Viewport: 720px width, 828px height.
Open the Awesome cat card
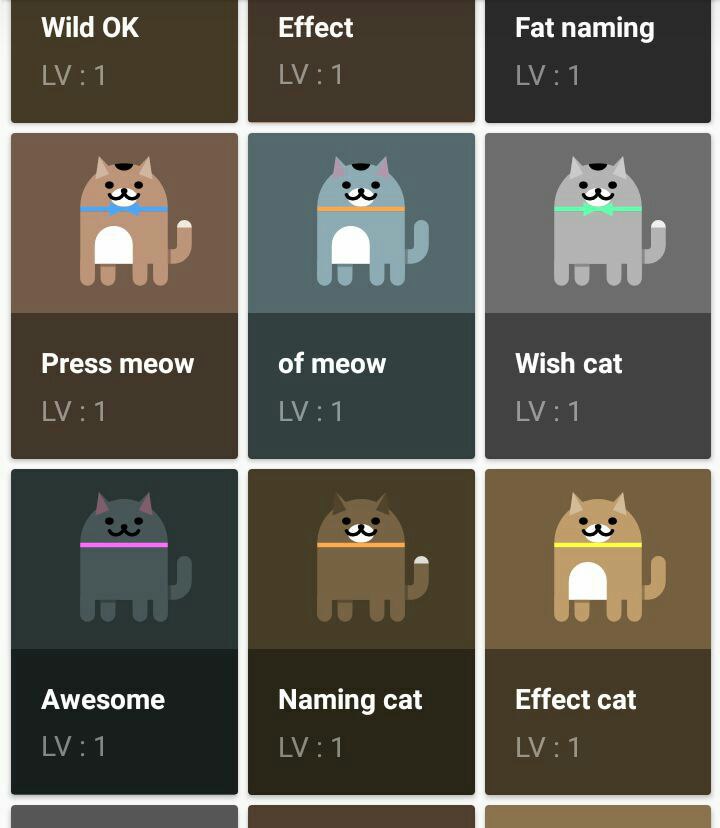[124, 632]
